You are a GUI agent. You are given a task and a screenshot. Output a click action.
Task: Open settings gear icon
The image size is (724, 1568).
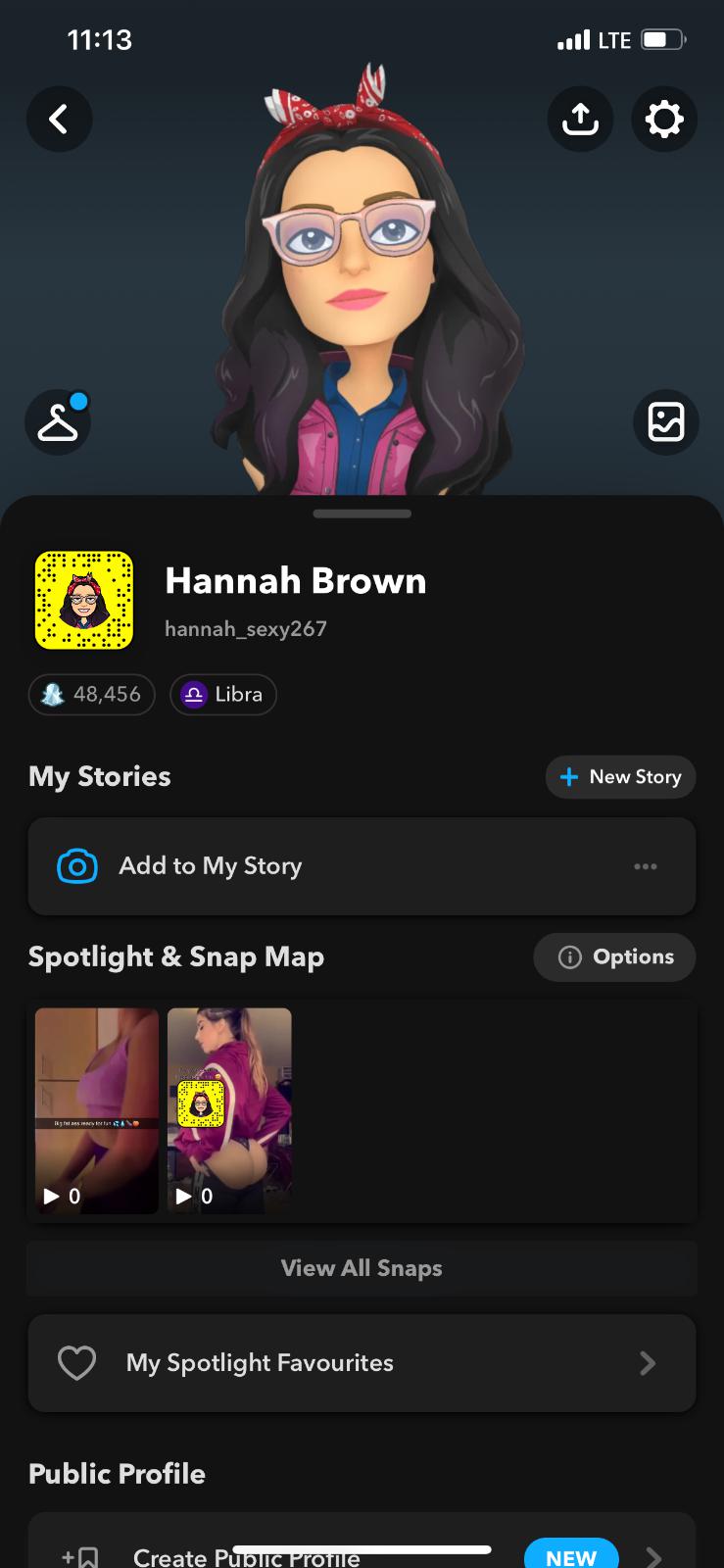click(664, 120)
